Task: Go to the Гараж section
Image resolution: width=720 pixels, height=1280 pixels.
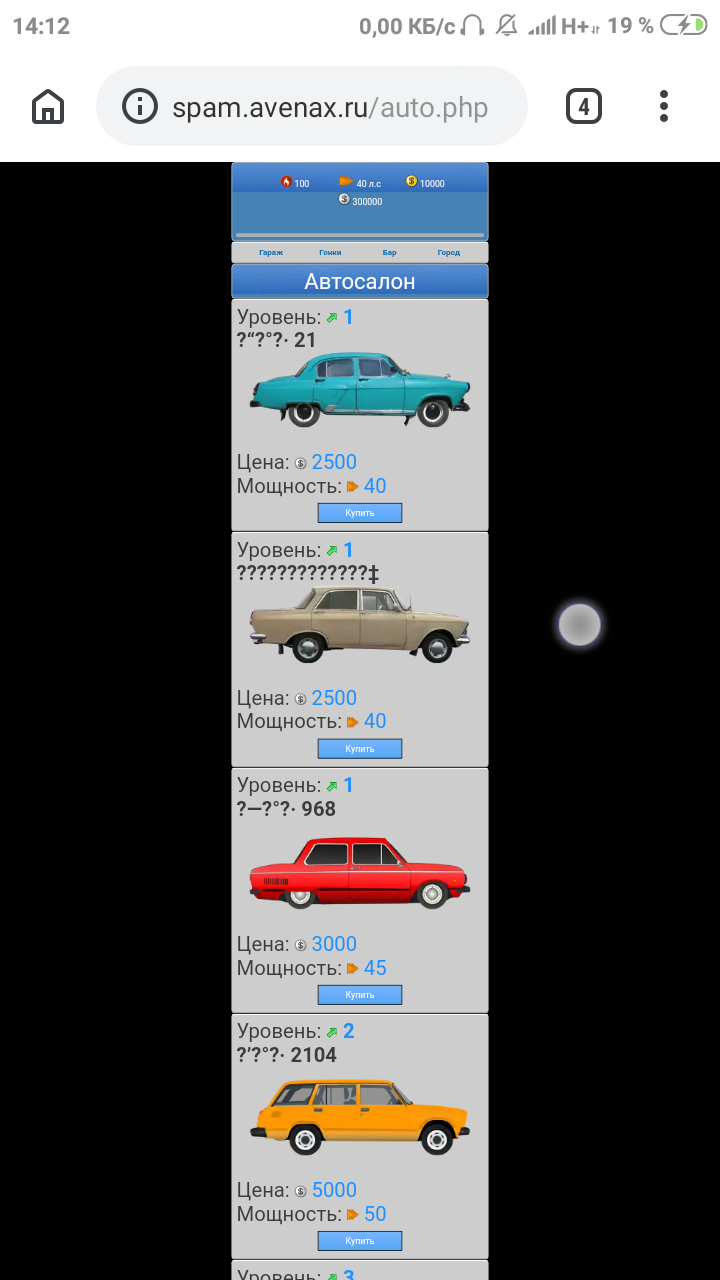Action: pyautogui.click(x=271, y=253)
